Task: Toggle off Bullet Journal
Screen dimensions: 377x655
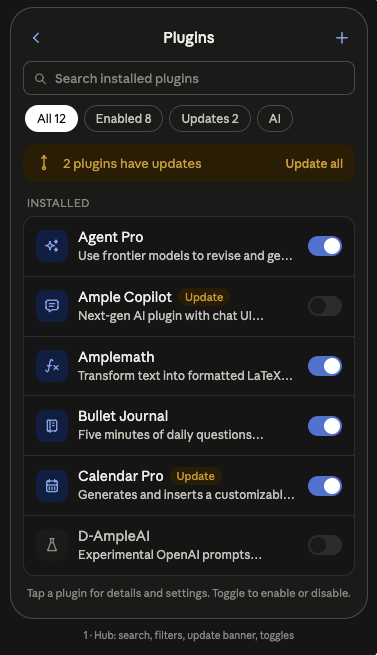Action: tap(325, 426)
